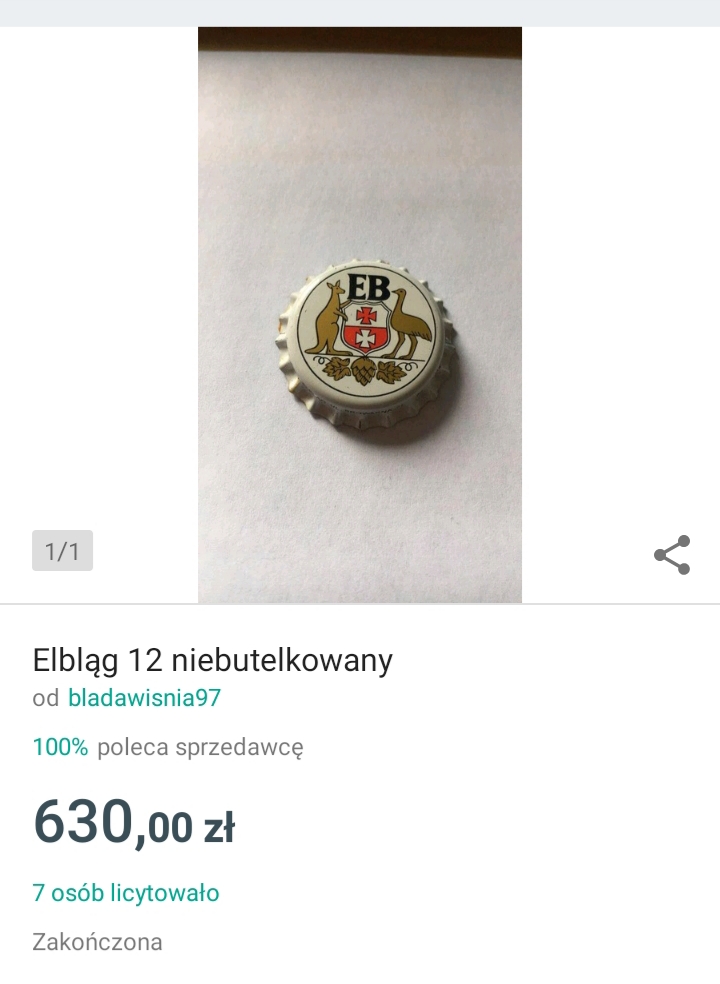View the 7 bidders list

(x=126, y=893)
